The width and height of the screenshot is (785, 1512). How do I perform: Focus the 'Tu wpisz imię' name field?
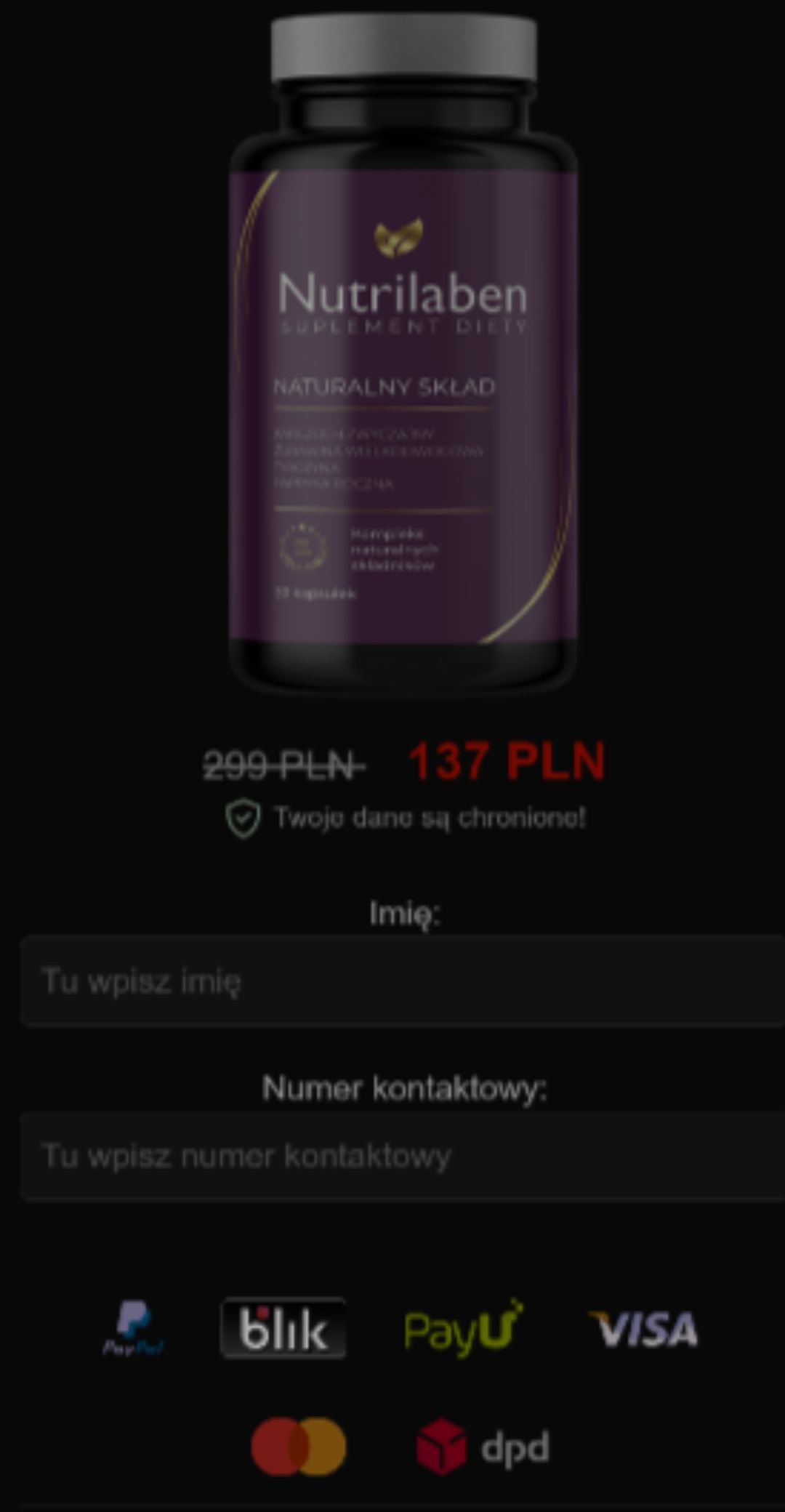point(402,981)
